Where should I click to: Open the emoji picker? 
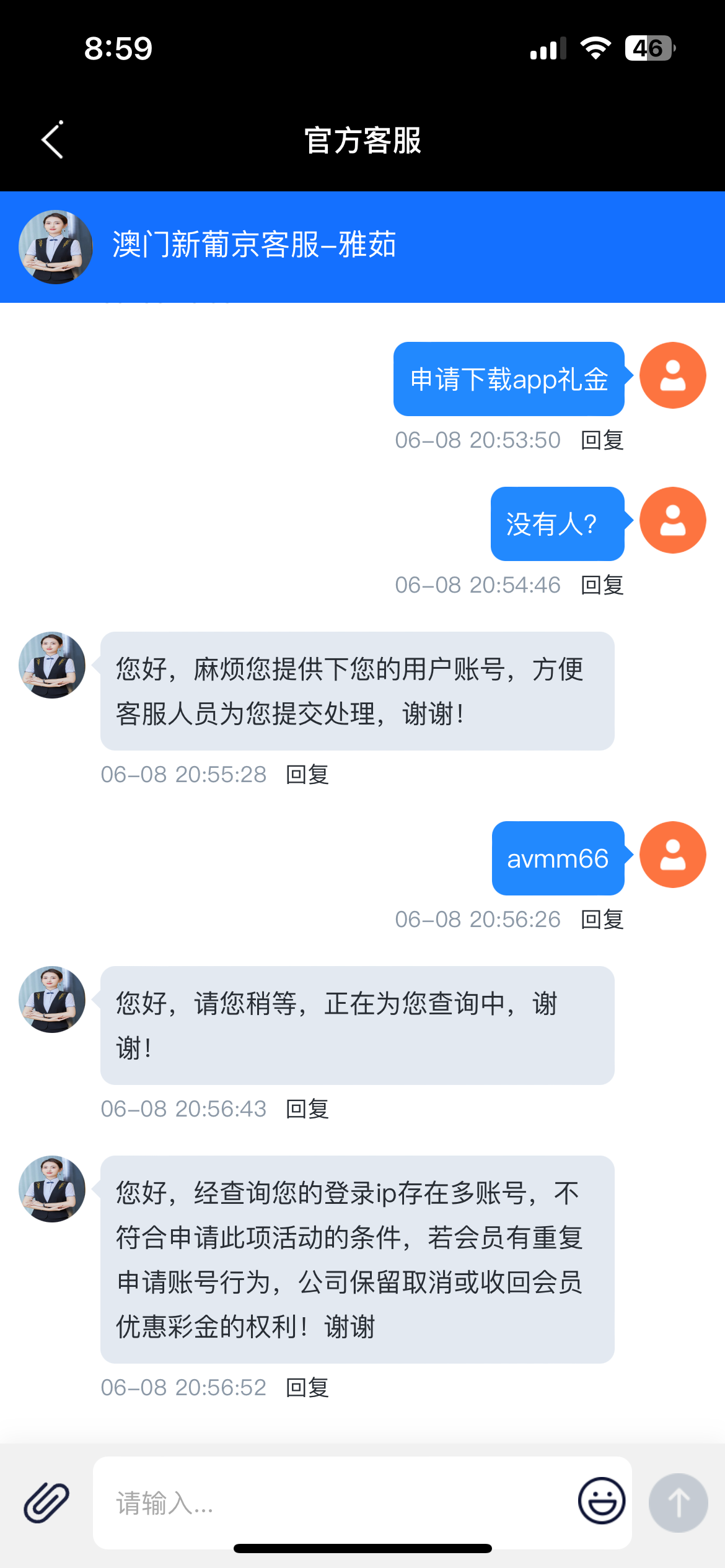coord(601,1501)
